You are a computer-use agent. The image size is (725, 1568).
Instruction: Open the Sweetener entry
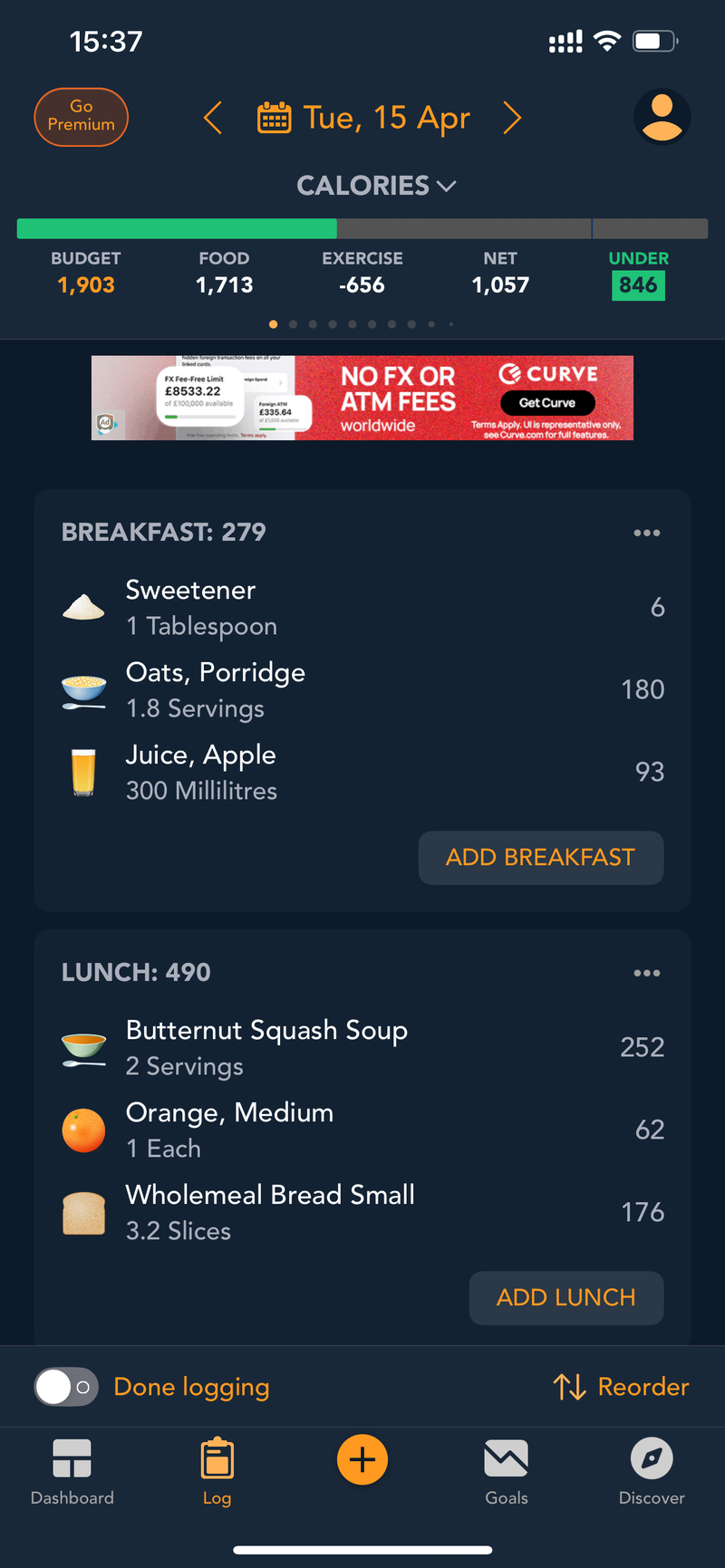pyautogui.click(x=362, y=607)
